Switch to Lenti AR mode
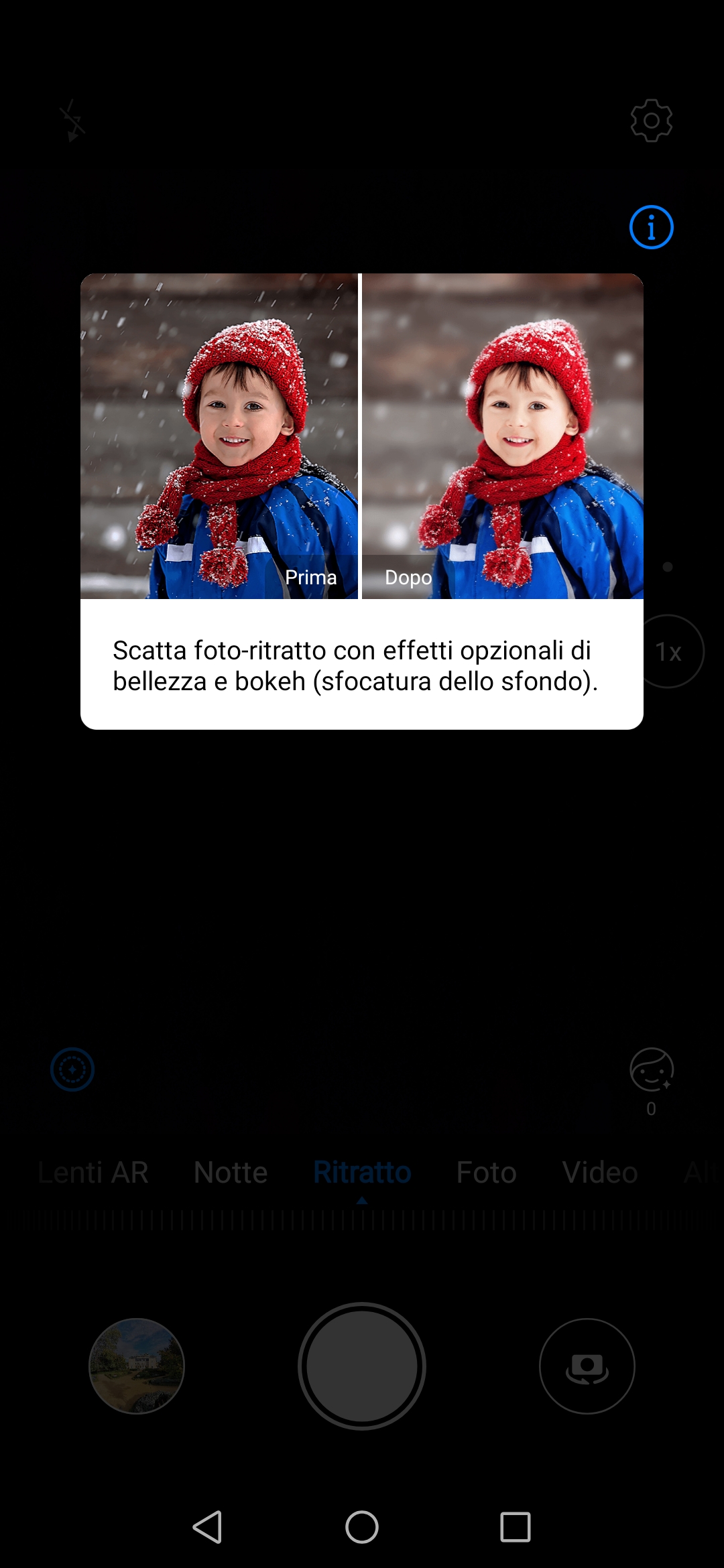This screenshot has height=1568, width=724. (93, 1173)
